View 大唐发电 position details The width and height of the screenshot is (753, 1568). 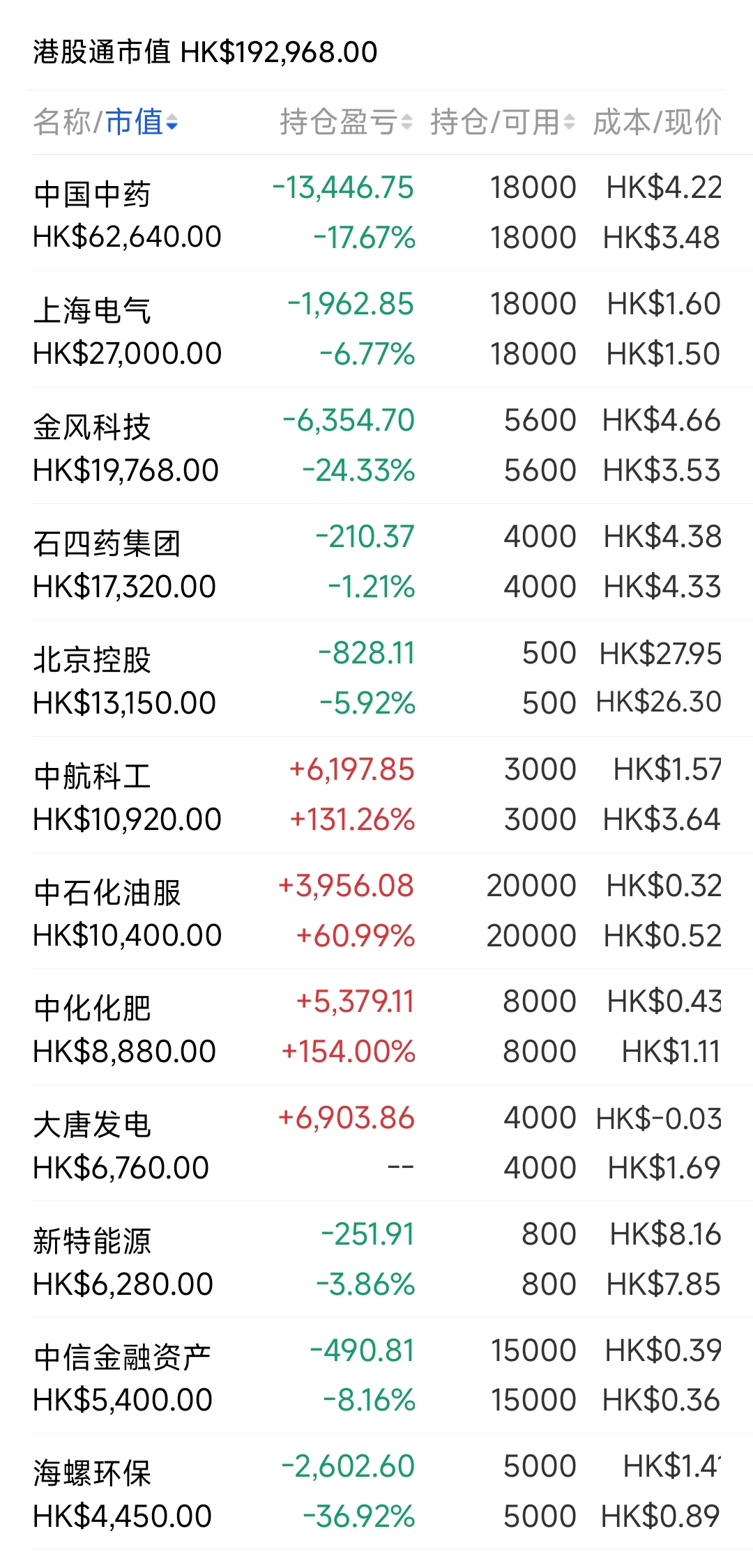coord(376,1143)
